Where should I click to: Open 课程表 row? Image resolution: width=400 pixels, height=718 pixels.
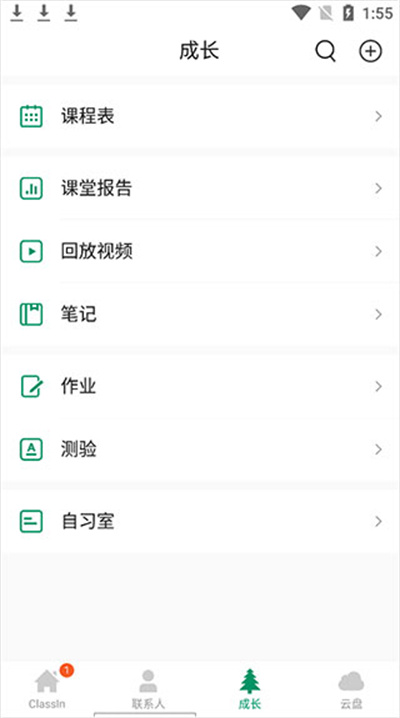pyautogui.click(x=200, y=116)
